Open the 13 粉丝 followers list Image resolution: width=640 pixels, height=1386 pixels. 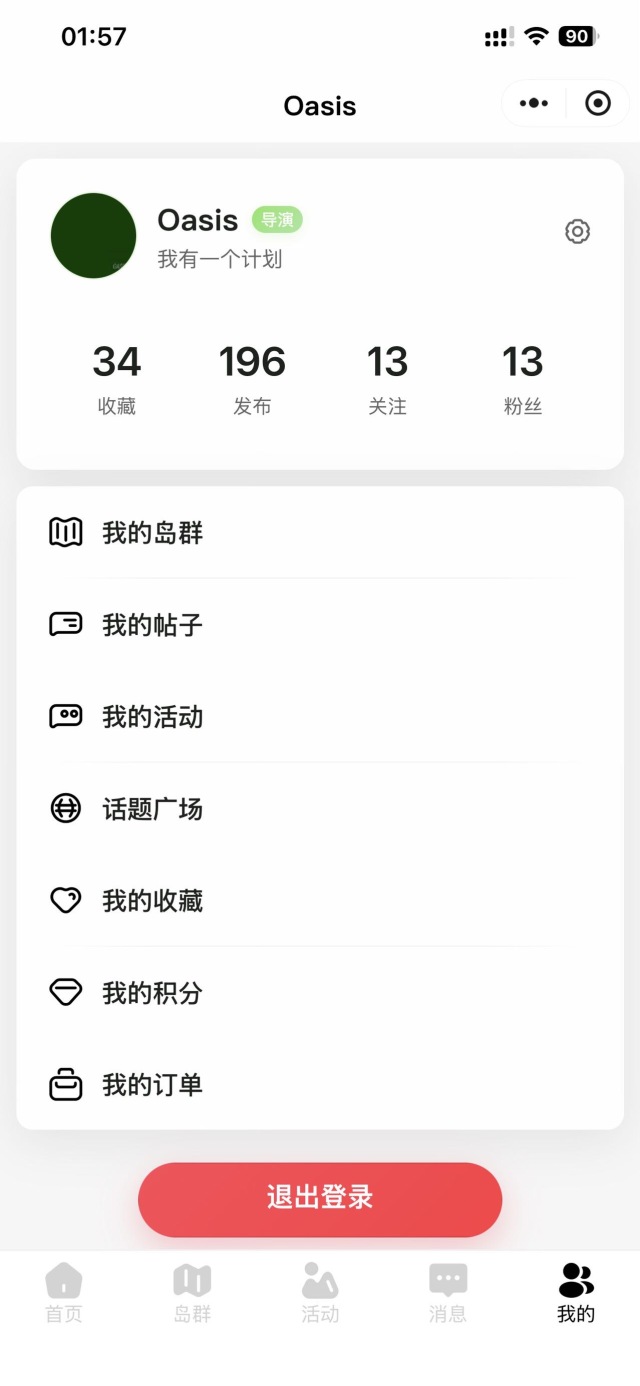pos(522,378)
